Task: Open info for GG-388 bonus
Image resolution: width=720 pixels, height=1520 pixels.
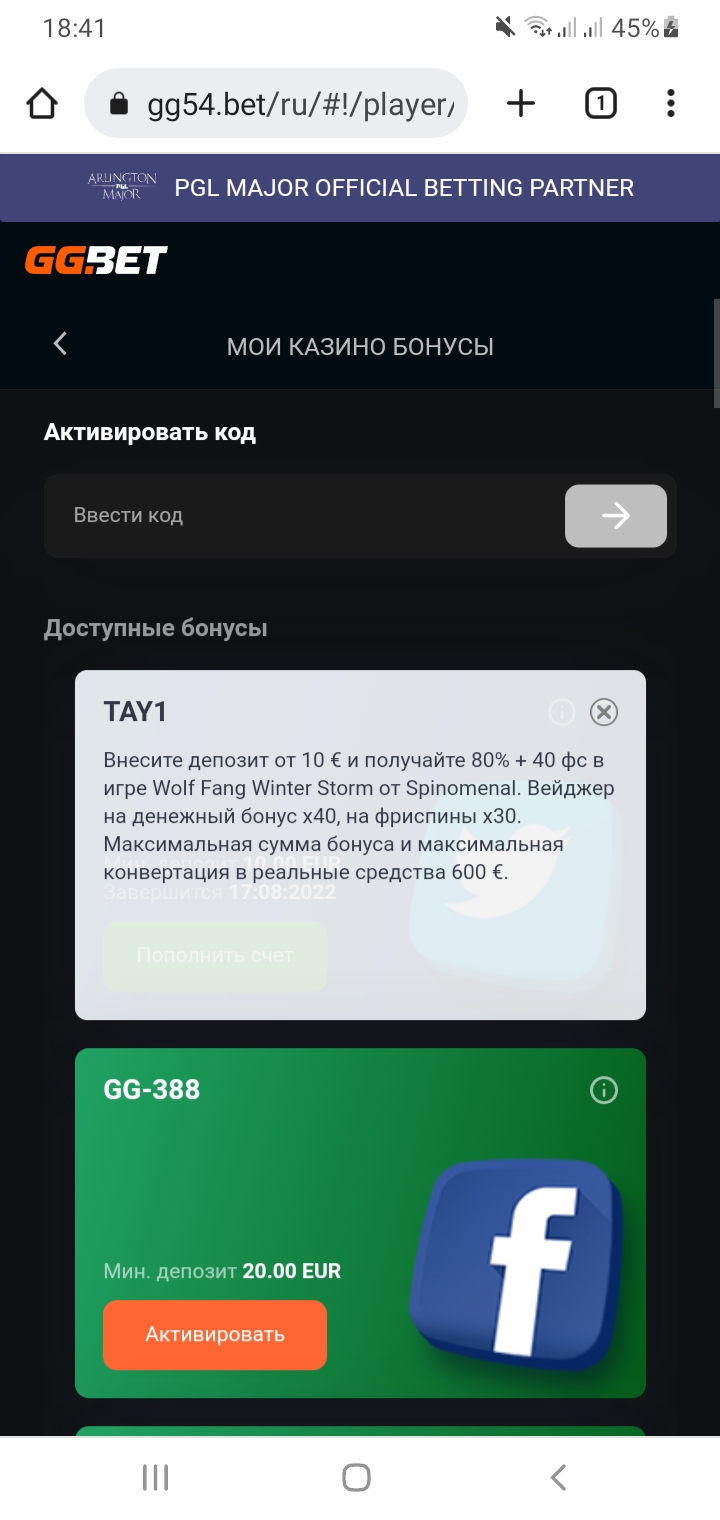Action: point(603,1090)
